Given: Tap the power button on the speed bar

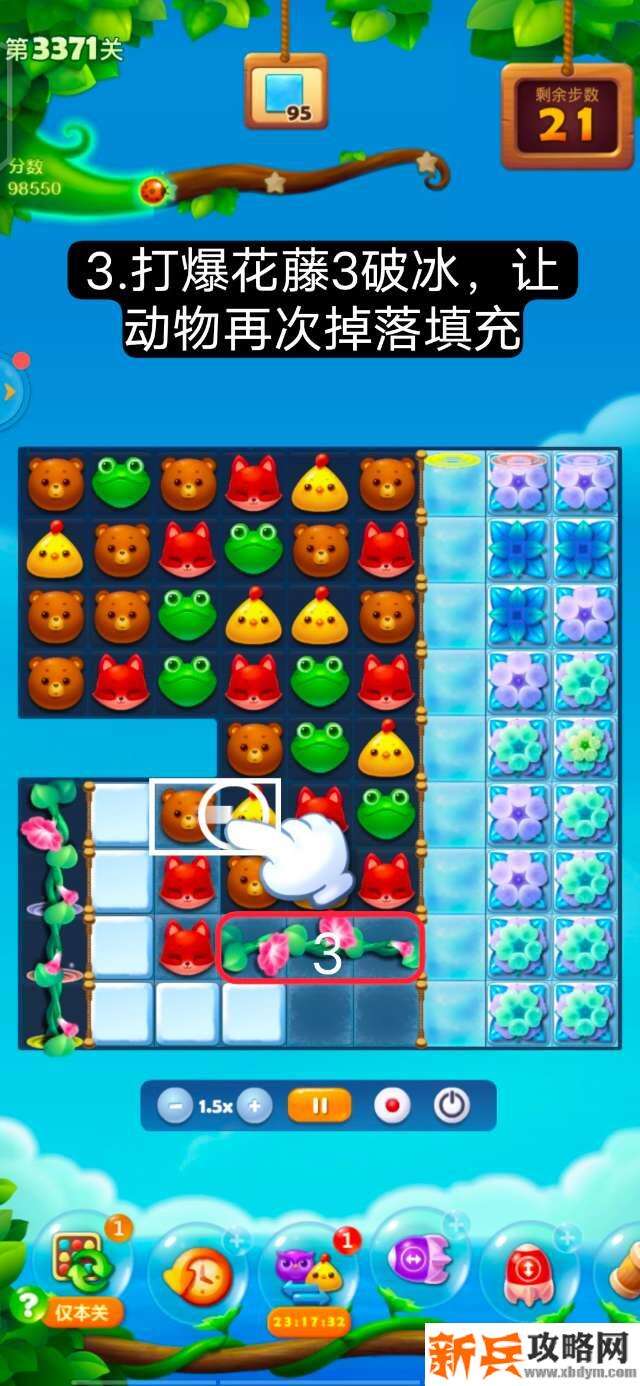Looking at the screenshot, I should click(x=452, y=1106).
